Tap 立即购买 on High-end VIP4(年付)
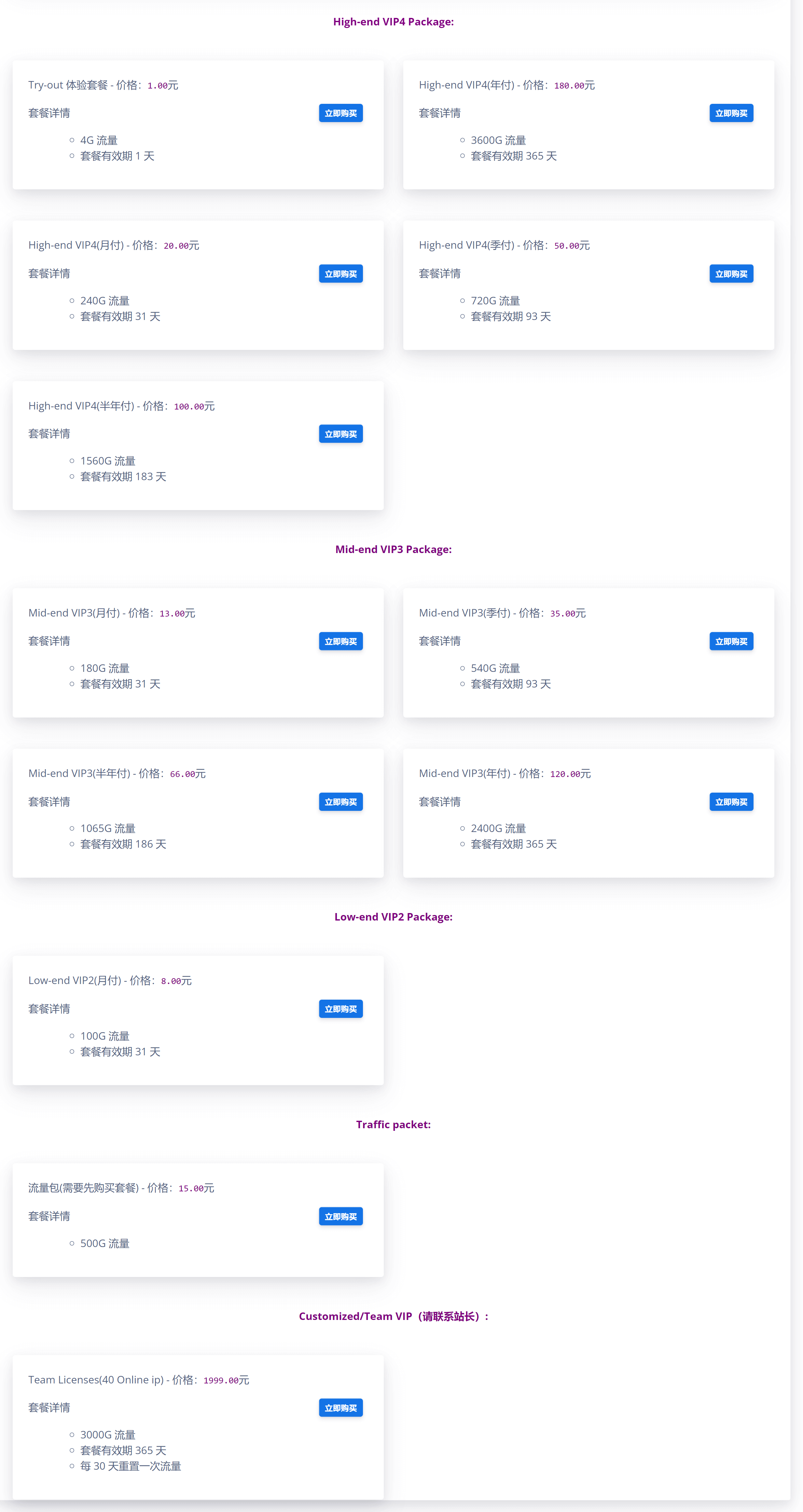Screen dimensions: 803x1512 click(731, 113)
